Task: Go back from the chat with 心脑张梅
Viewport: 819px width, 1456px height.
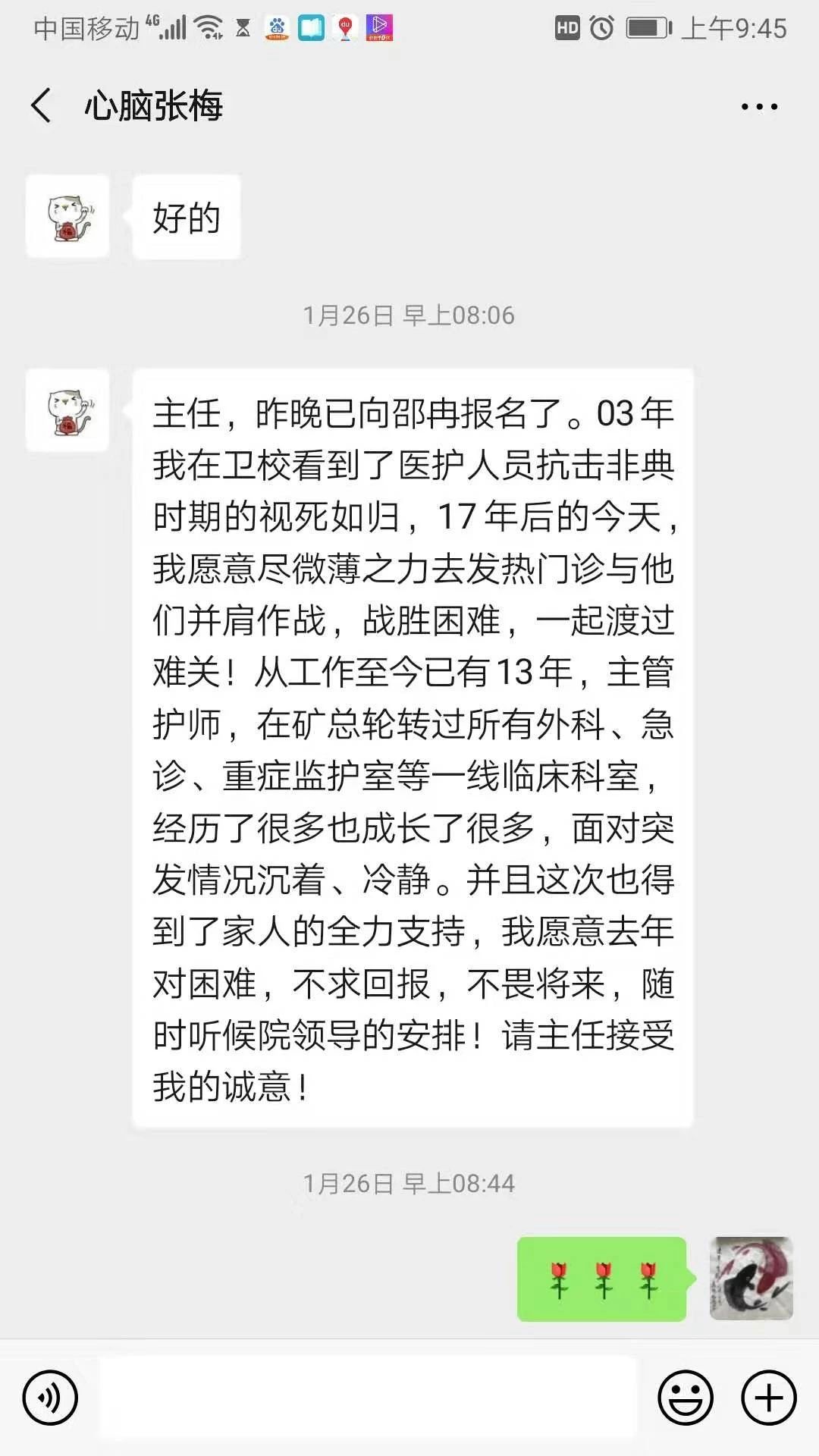Action: click(x=42, y=105)
